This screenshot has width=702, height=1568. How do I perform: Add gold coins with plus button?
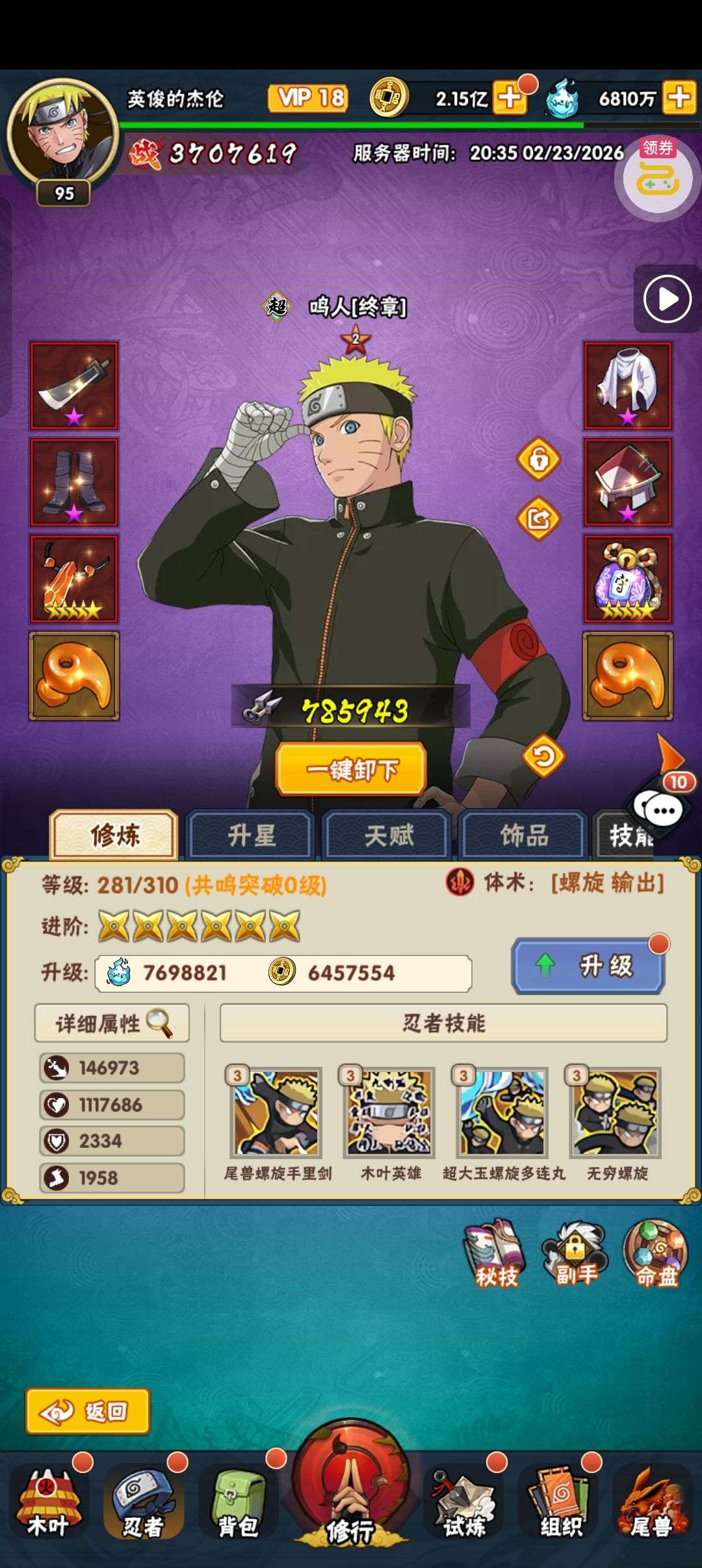click(510, 98)
